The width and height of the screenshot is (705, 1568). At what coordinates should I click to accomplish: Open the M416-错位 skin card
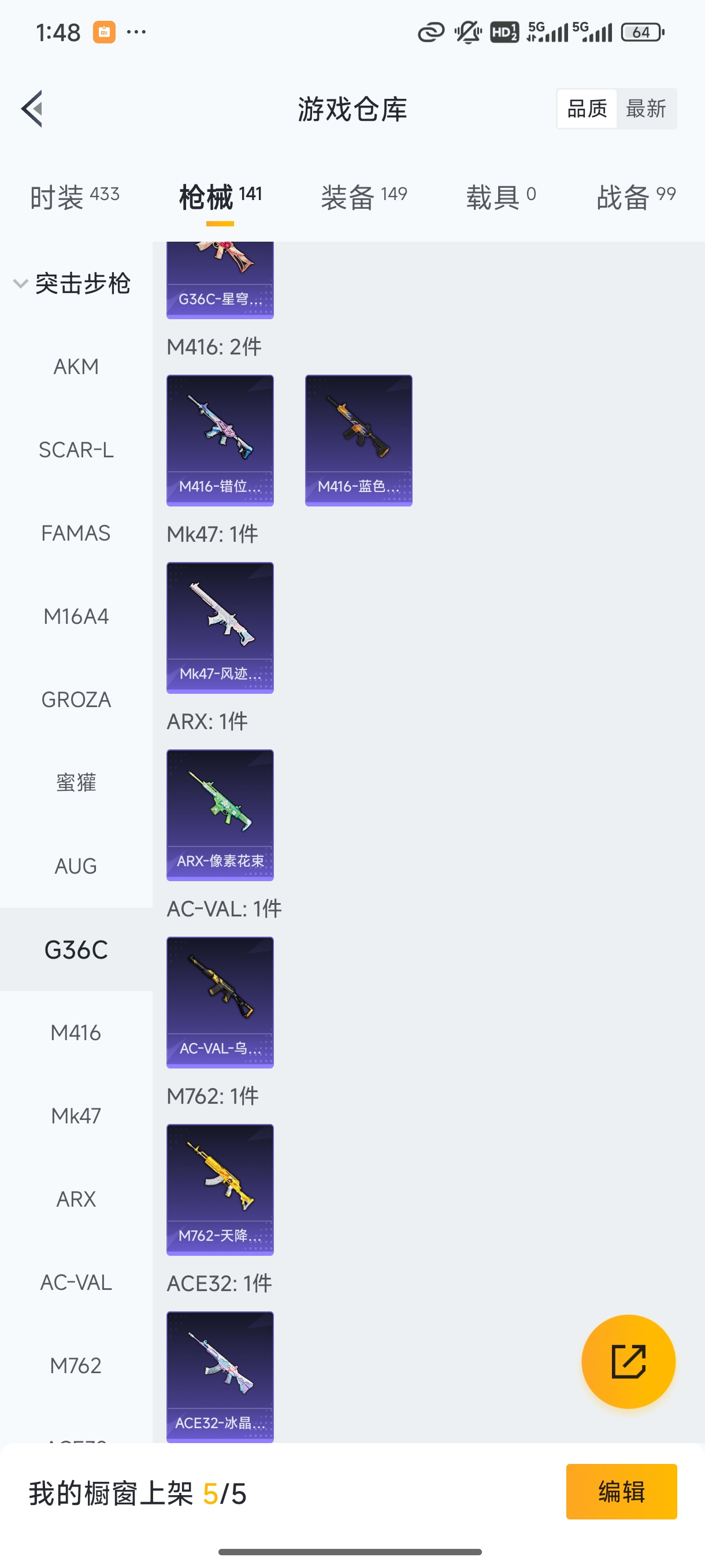(x=220, y=440)
